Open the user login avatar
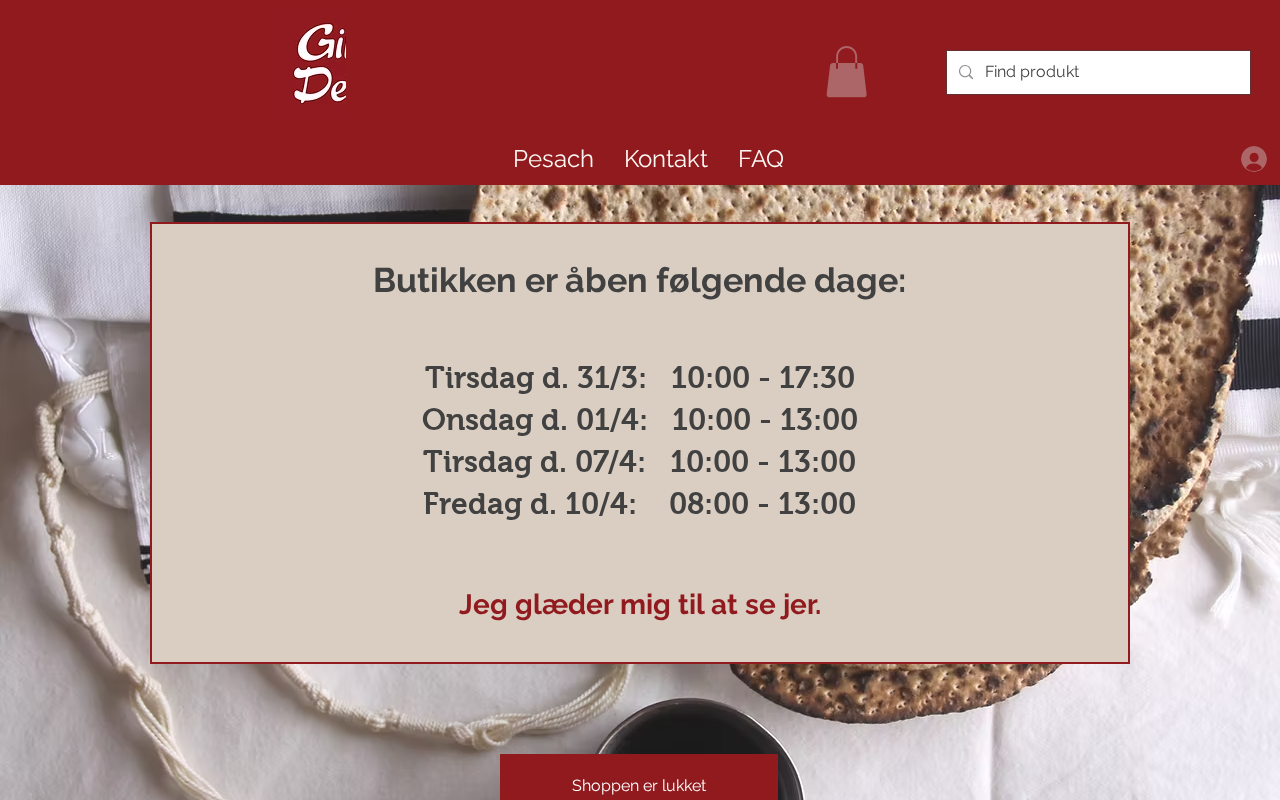 (x=1254, y=159)
